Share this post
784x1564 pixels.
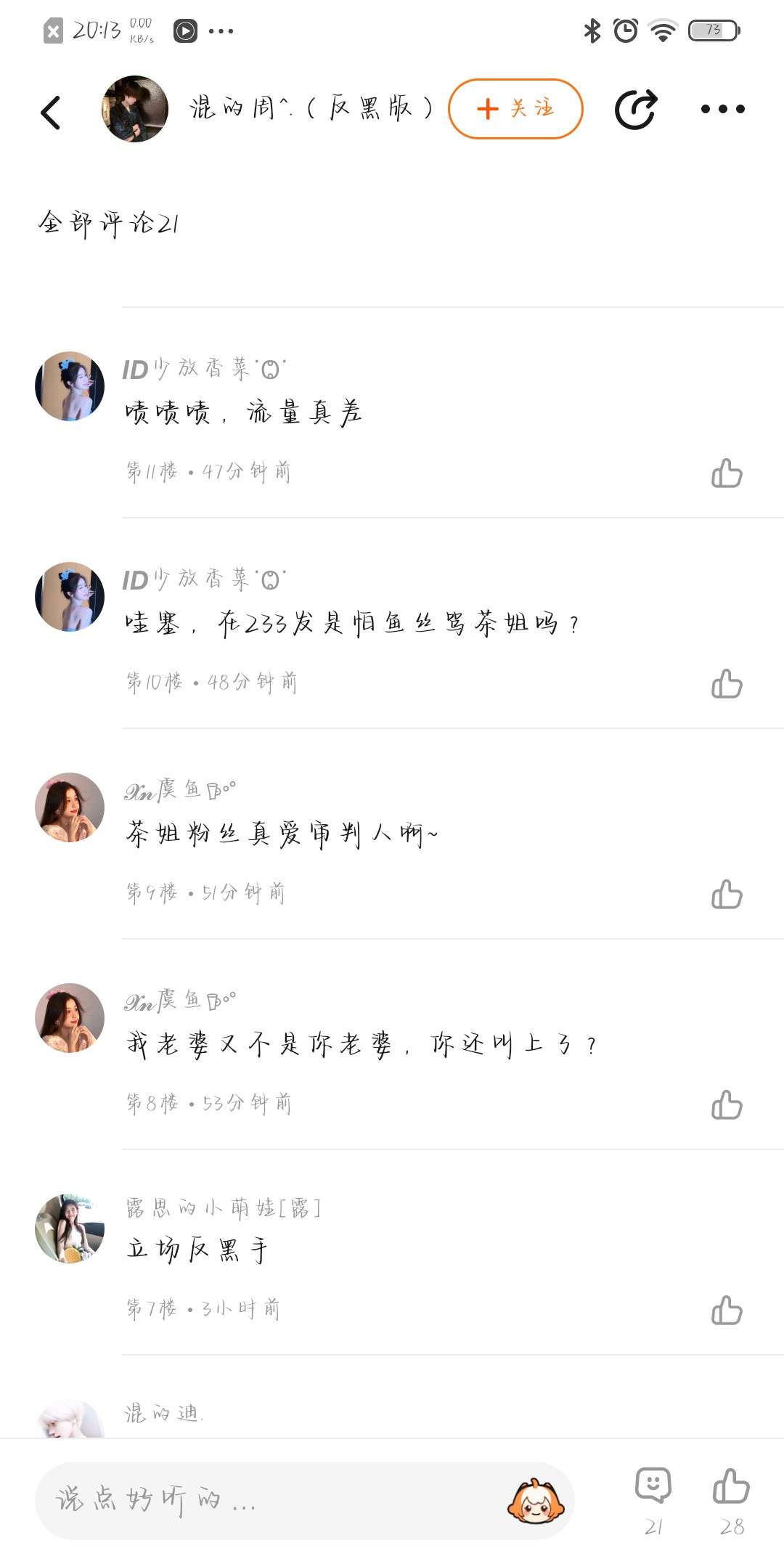tap(636, 110)
